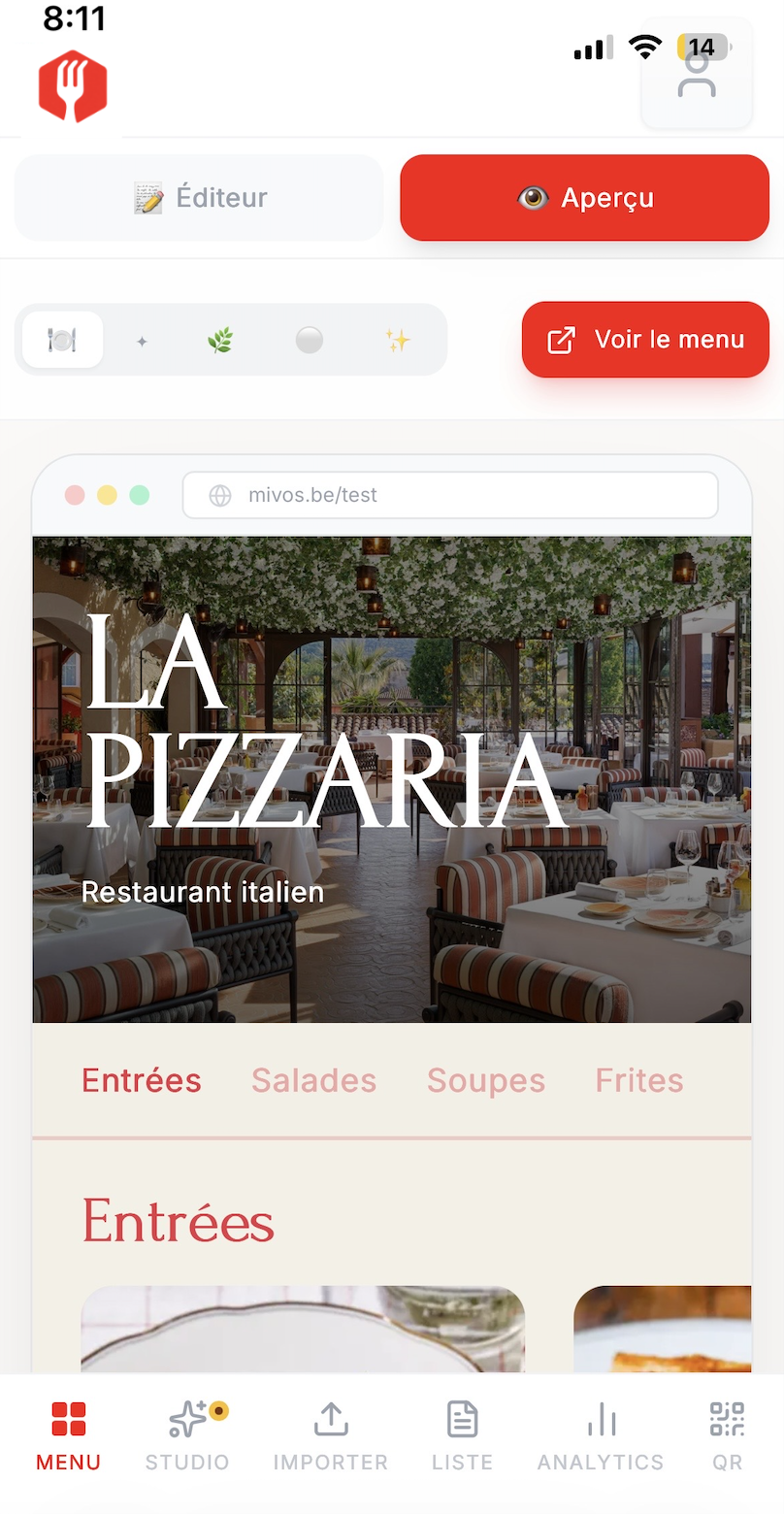The image size is (784, 1514).
Task: Select the Aperçu view
Action: (x=584, y=198)
